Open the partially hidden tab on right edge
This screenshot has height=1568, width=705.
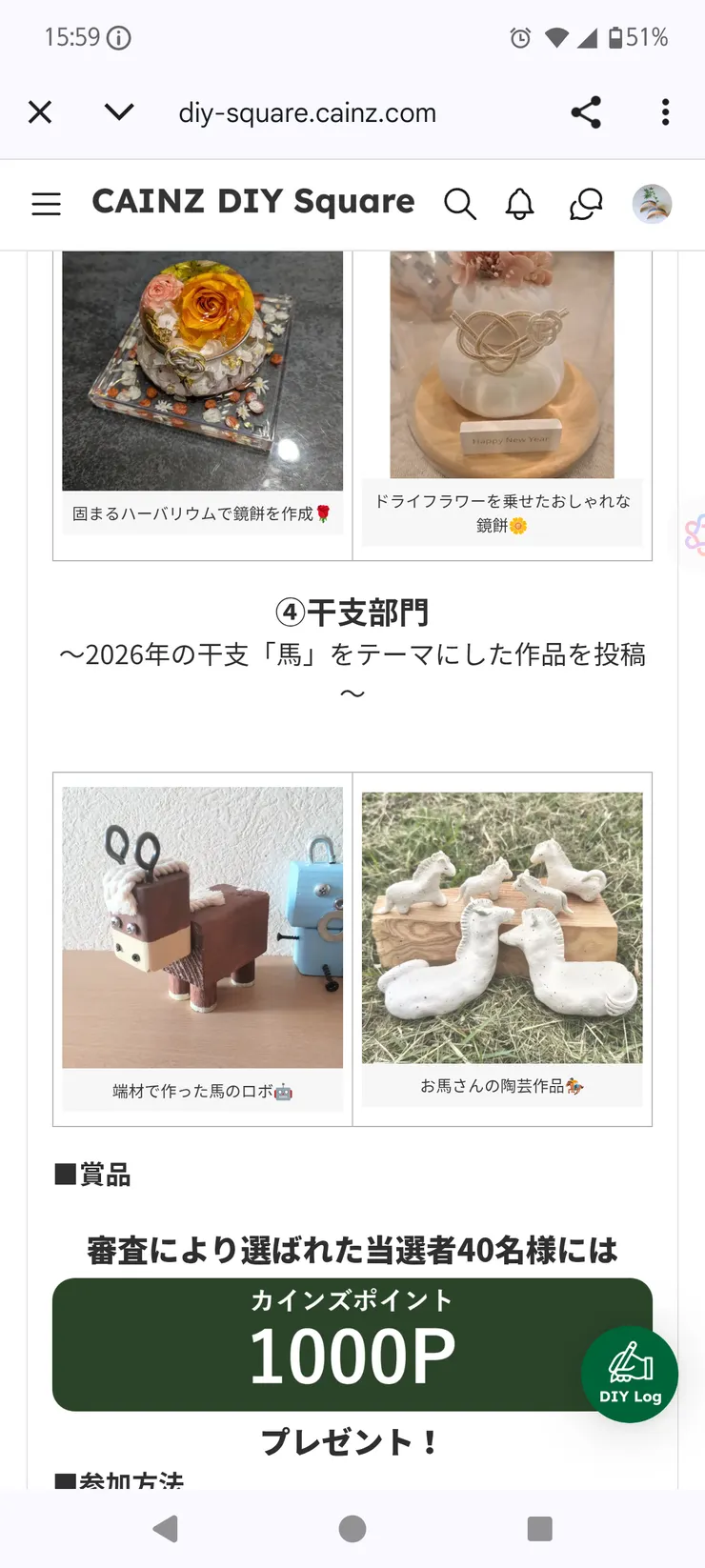(x=698, y=534)
